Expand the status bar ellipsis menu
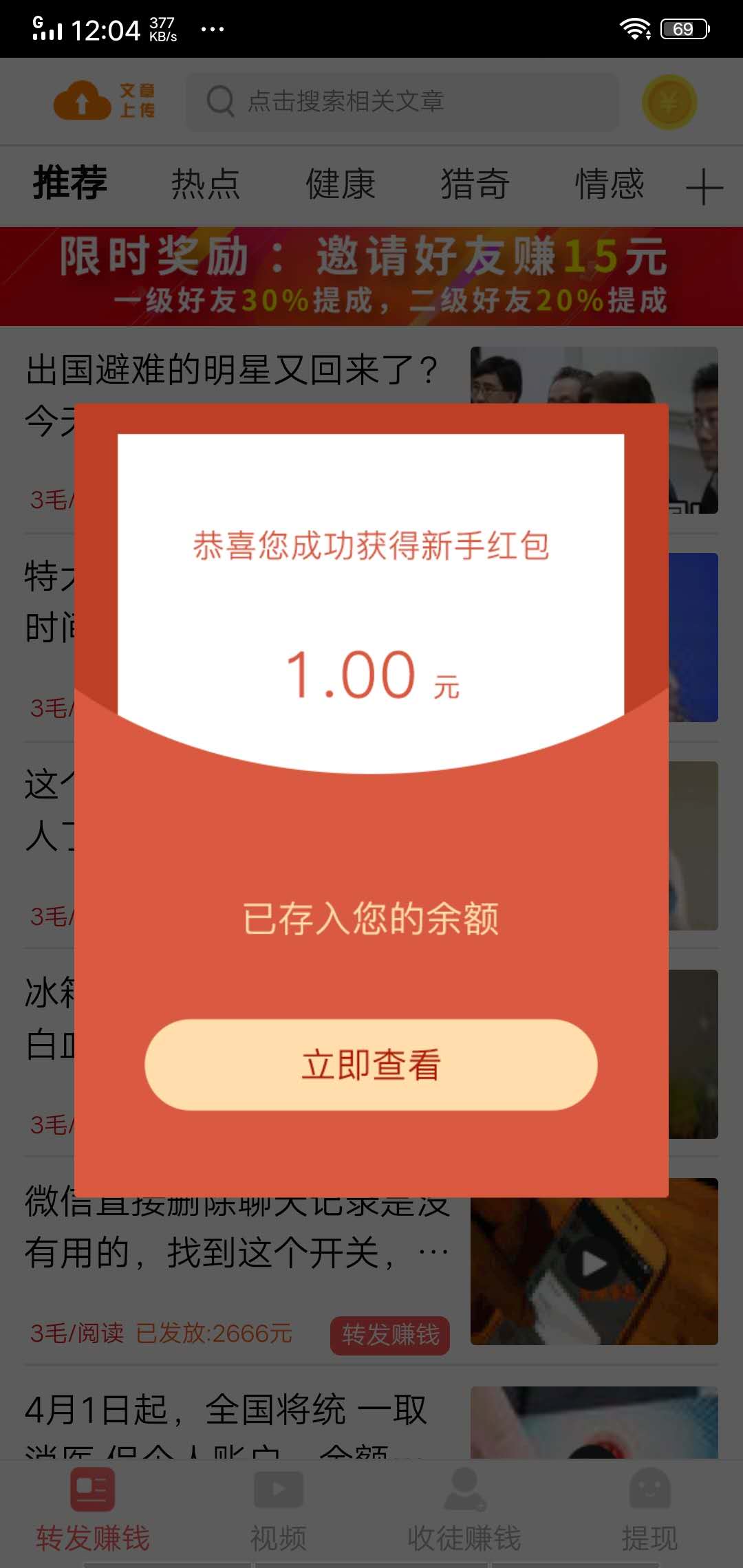This screenshot has width=743, height=1568. click(x=213, y=28)
